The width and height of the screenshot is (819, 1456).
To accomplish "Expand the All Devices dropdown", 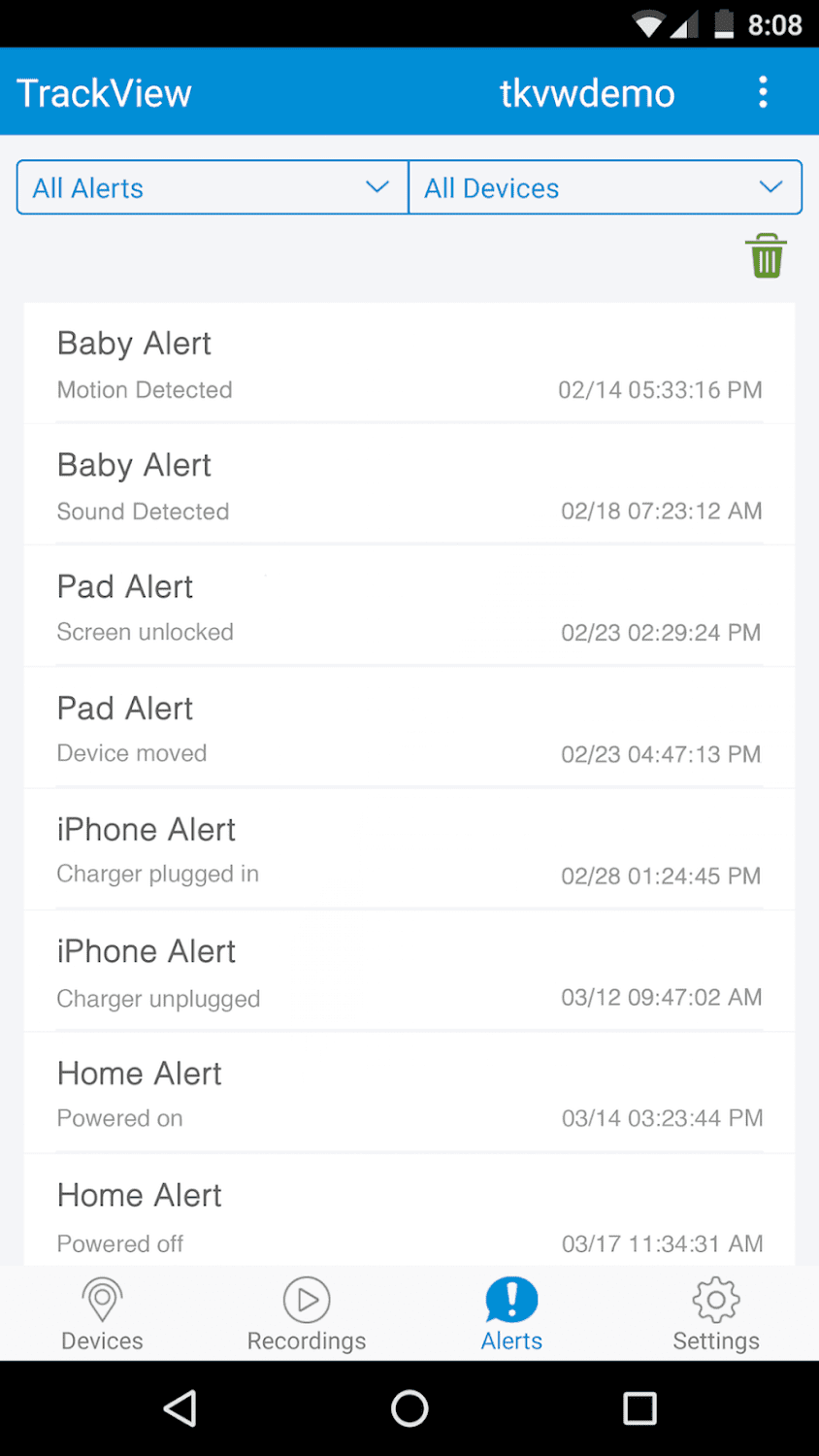I will pyautogui.click(x=605, y=187).
